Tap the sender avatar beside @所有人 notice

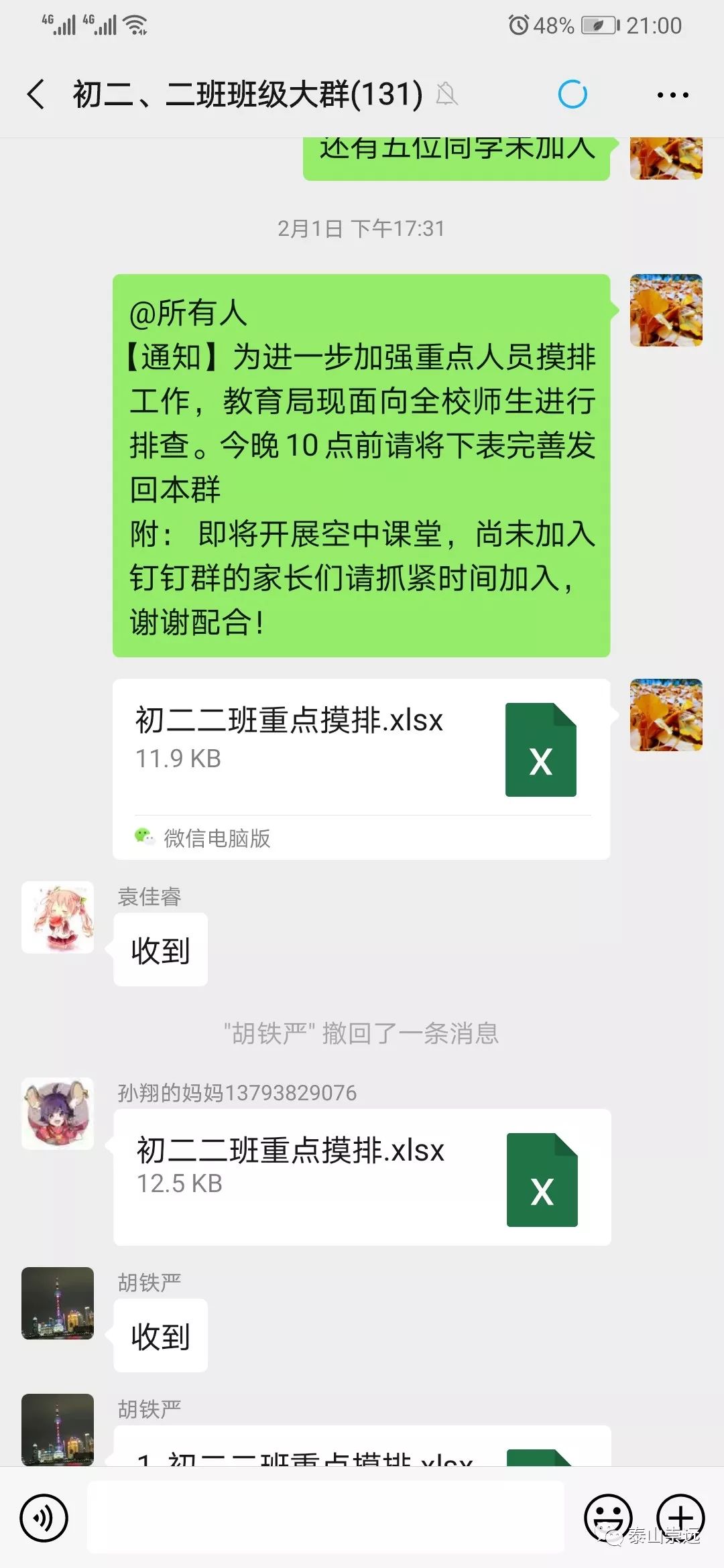[666, 310]
